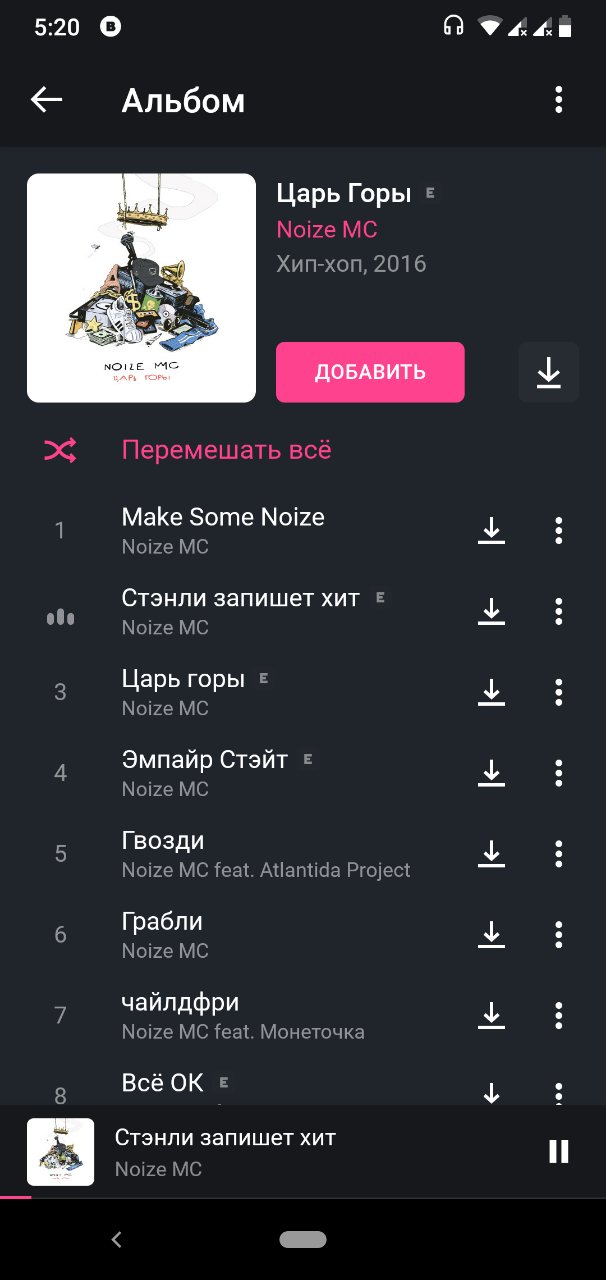Download the track Эмпайр Стэйт

[x=491, y=772]
